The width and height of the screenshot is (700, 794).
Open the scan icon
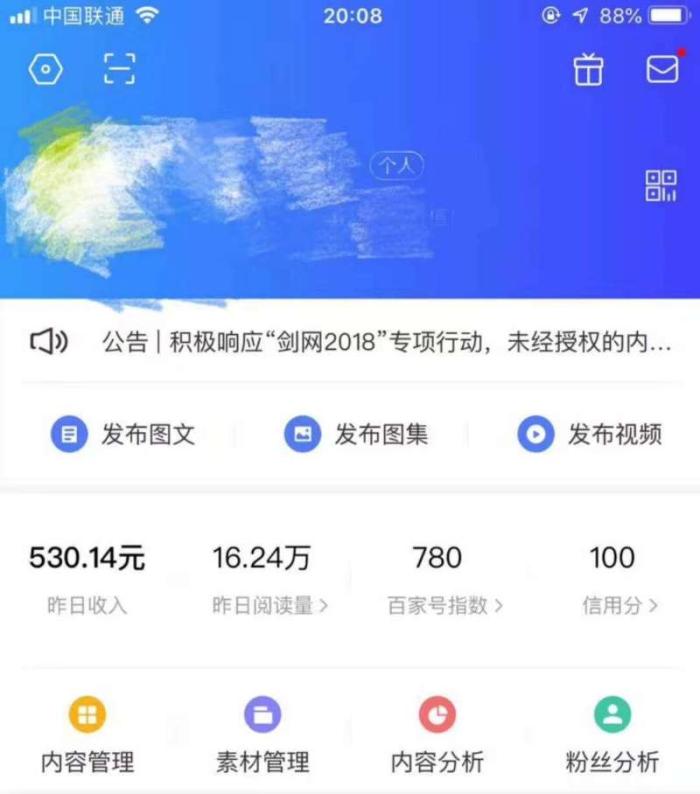pyautogui.click(x=119, y=70)
